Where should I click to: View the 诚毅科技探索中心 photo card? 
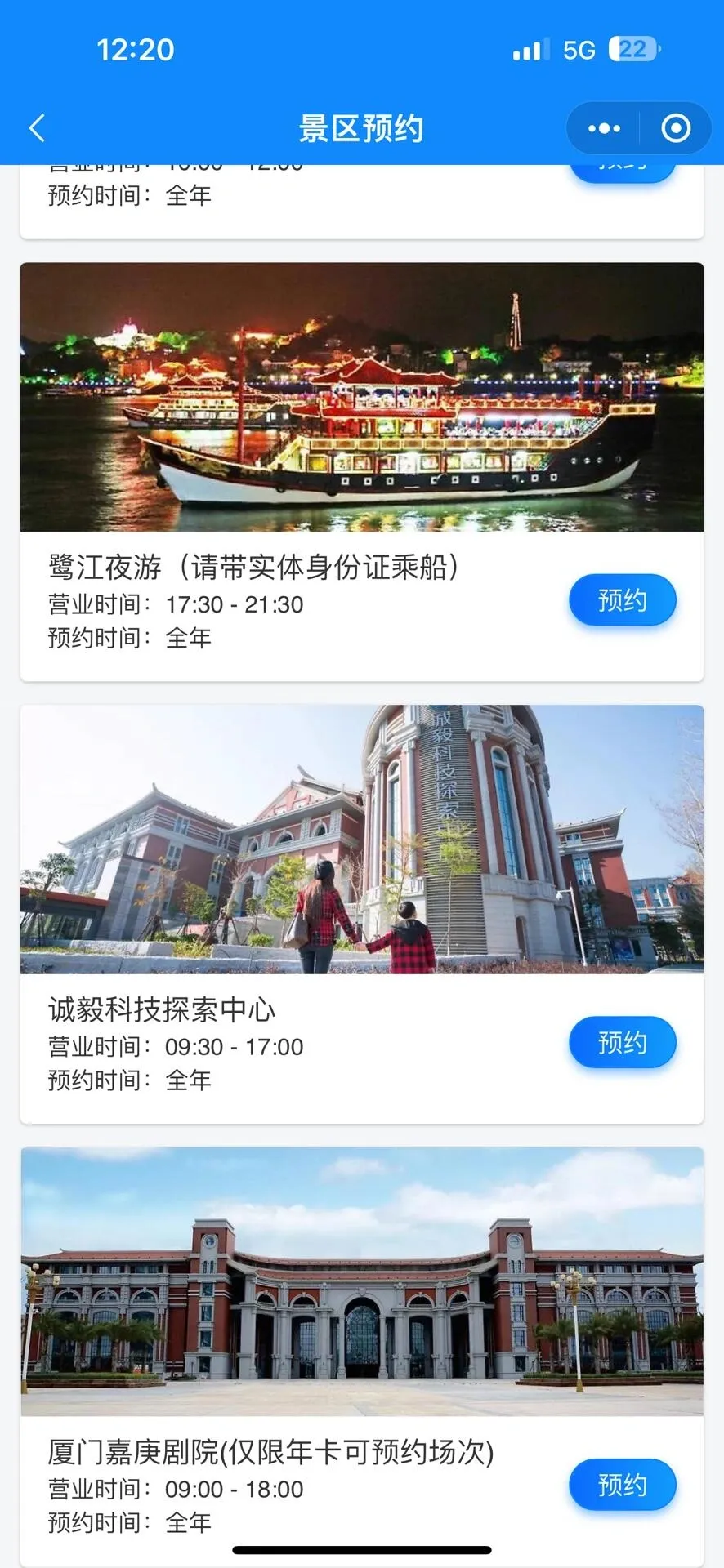(361, 840)
